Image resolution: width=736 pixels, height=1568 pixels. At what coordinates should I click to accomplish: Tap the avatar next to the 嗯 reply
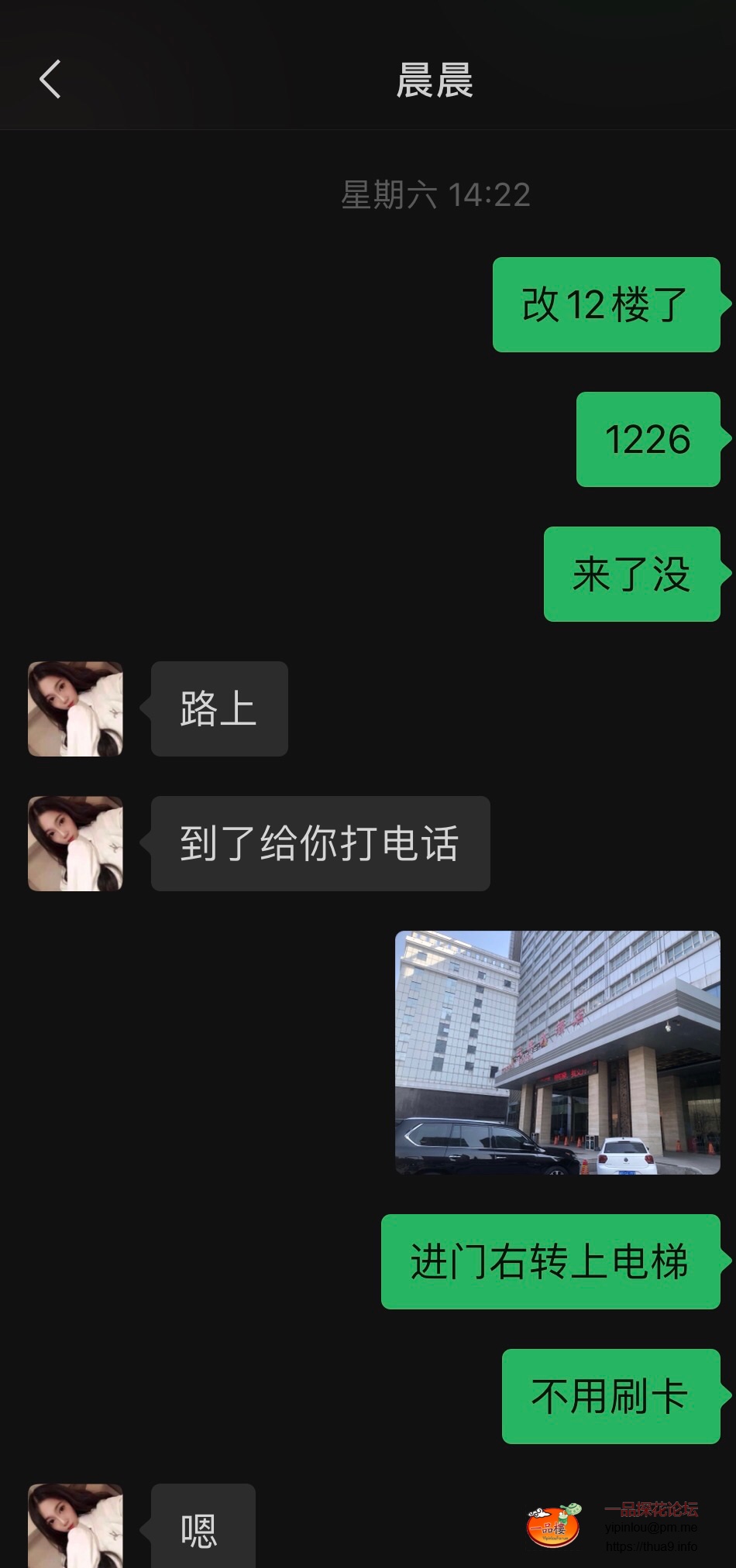[74, 1529]
